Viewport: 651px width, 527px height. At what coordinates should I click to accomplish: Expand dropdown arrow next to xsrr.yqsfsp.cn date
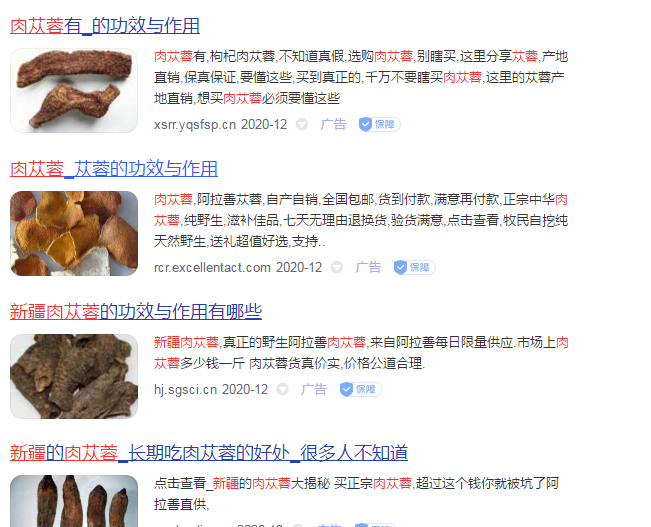302,125
